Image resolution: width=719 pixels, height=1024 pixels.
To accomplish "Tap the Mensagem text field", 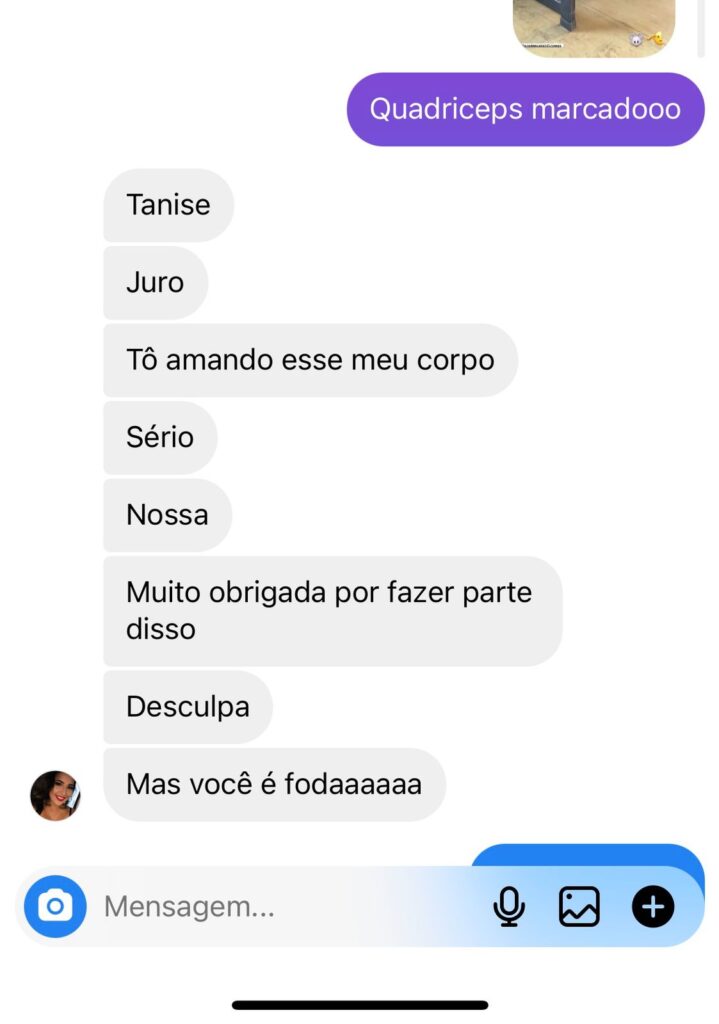I will [x=280, y=907].
